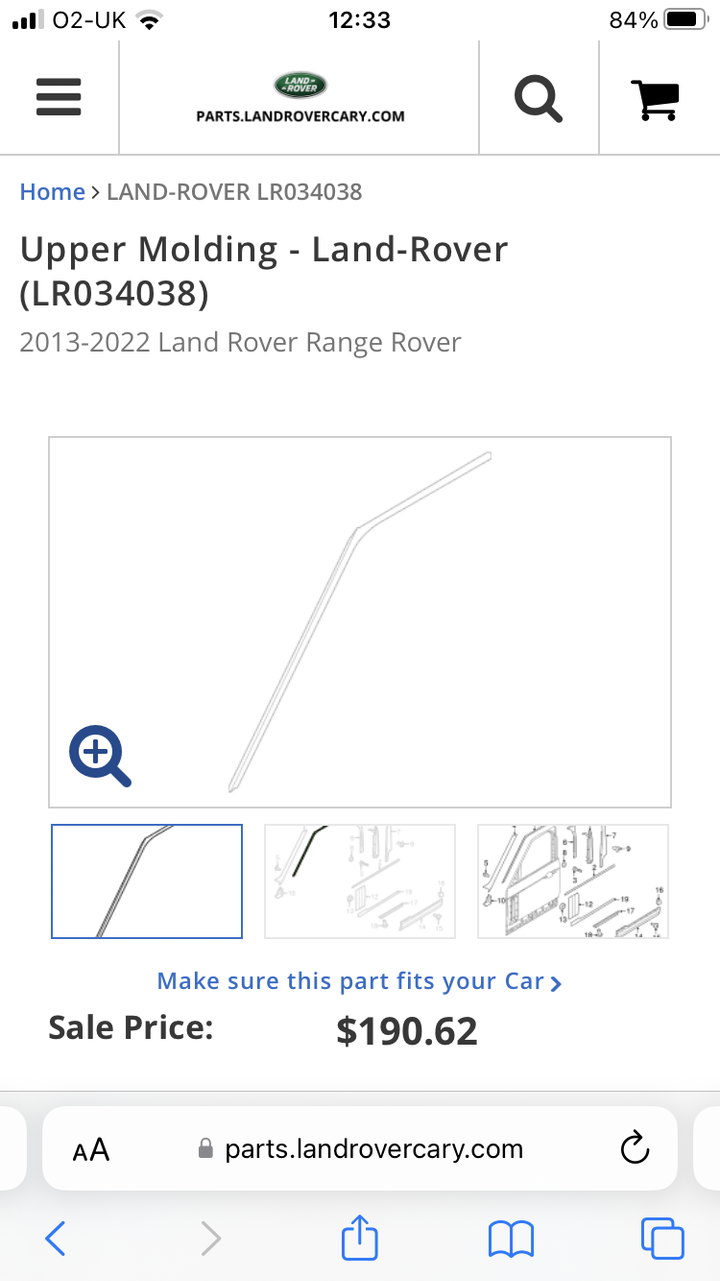720x1281 pixels.
Task: View the shopping cart
Action: pos(656,98)
